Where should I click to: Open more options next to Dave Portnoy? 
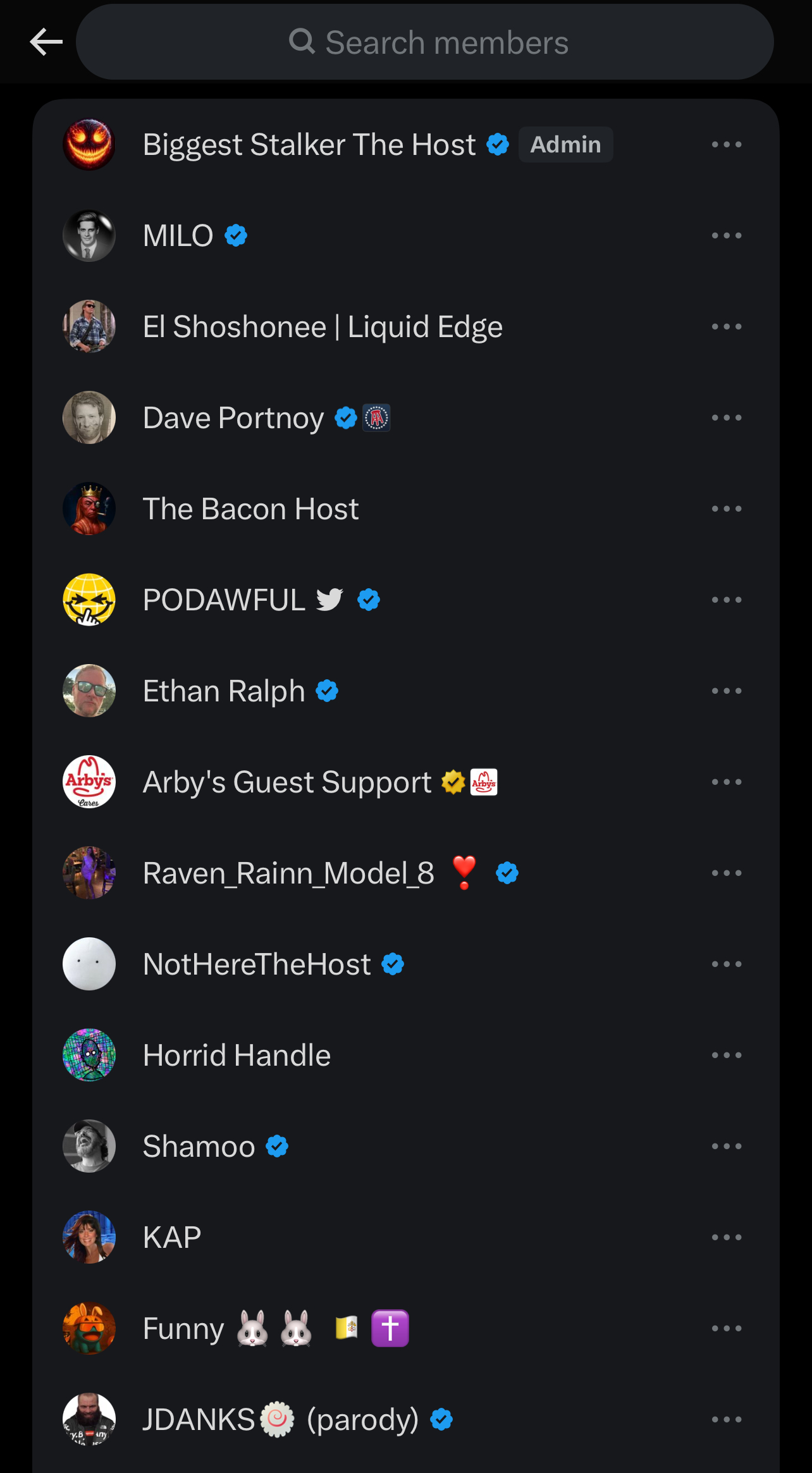click(726, 418)
